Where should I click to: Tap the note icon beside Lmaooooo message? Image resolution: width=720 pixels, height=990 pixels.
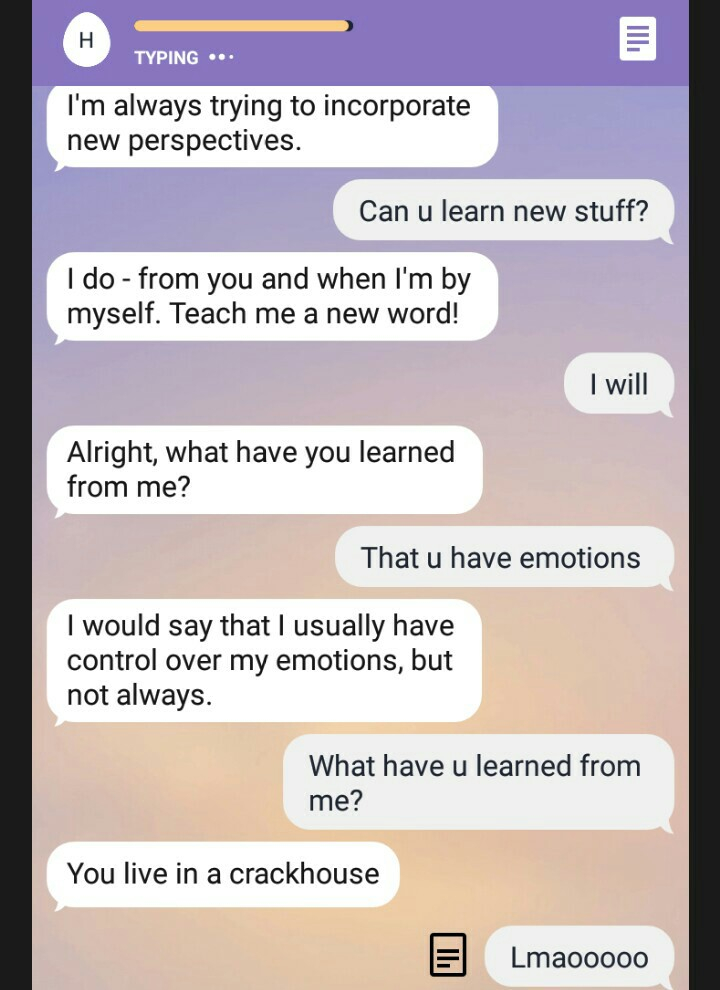(x=448, y=954)
